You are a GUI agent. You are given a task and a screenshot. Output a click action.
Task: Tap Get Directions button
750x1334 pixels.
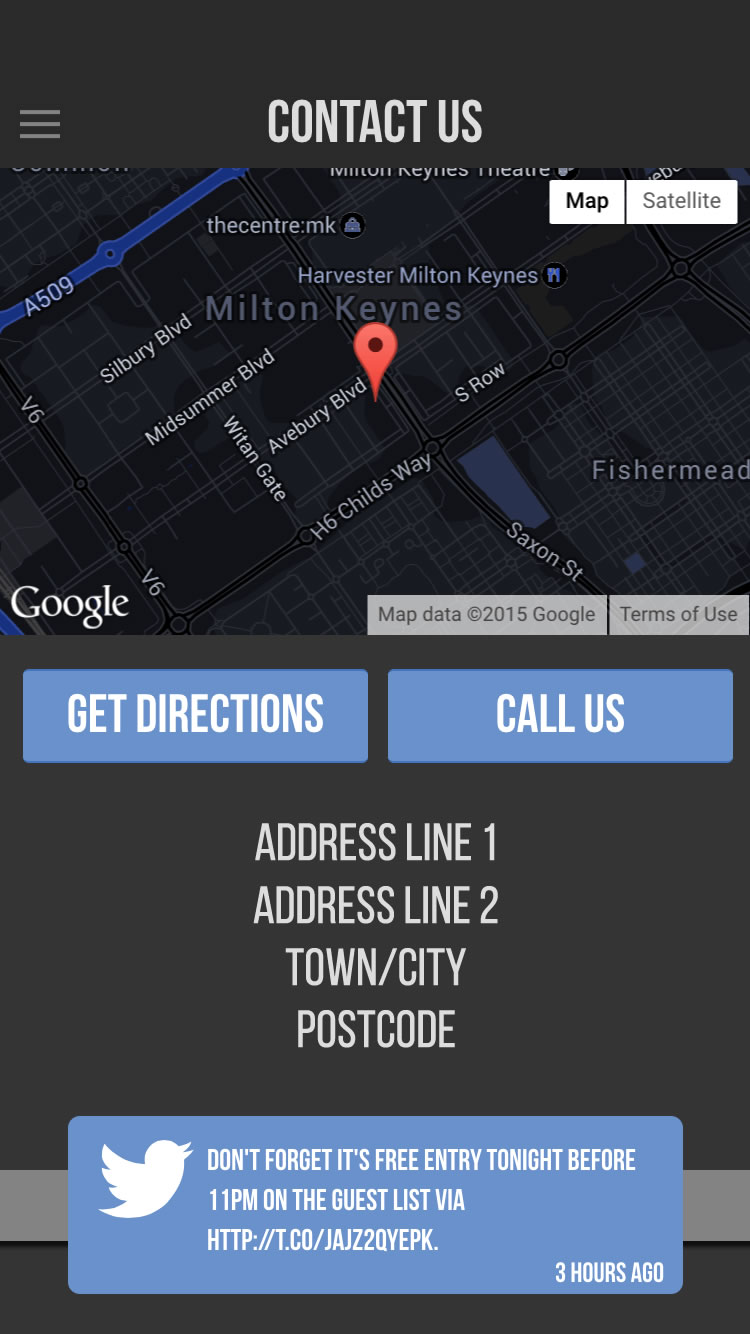[x=195, y=715]
